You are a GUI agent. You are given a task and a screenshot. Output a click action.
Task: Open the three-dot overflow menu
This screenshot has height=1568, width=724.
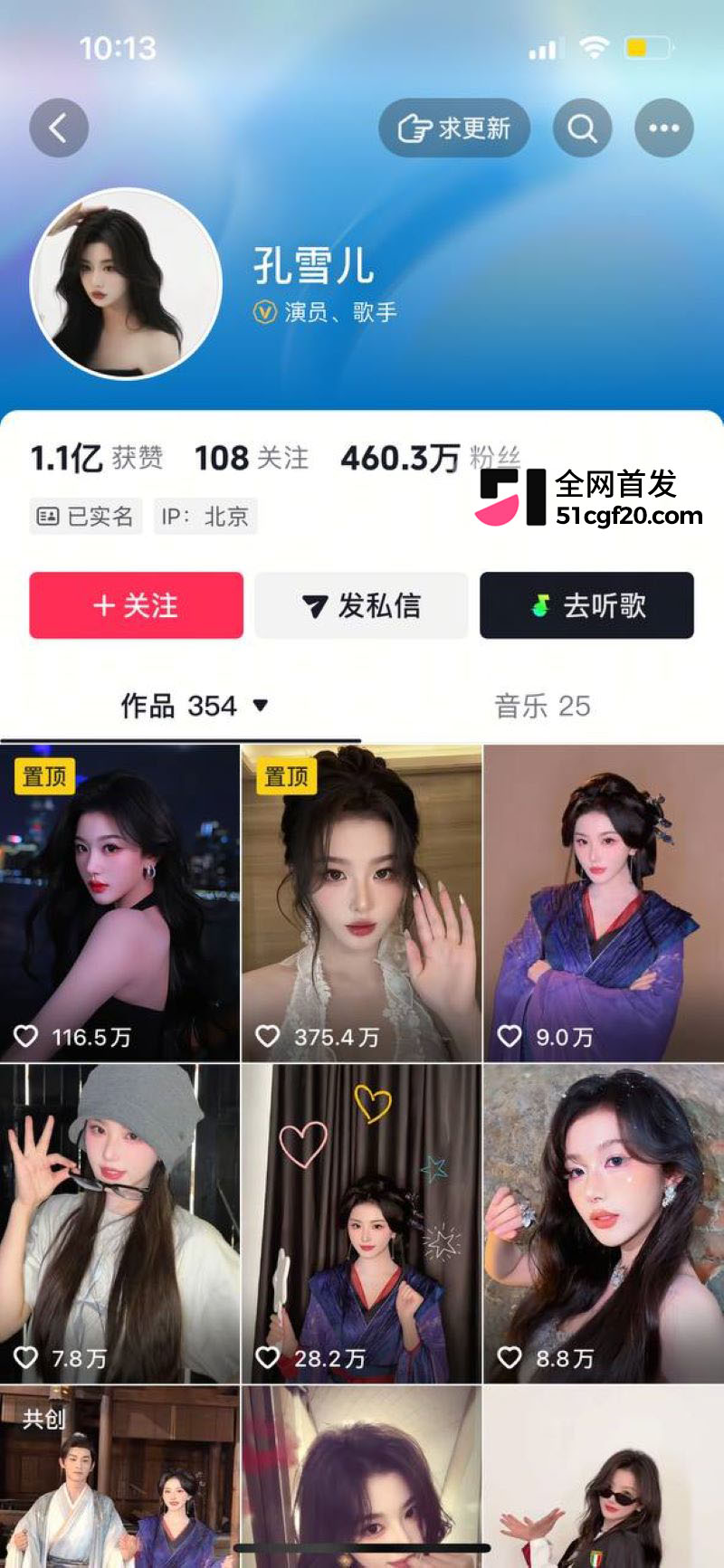point(664,128)
